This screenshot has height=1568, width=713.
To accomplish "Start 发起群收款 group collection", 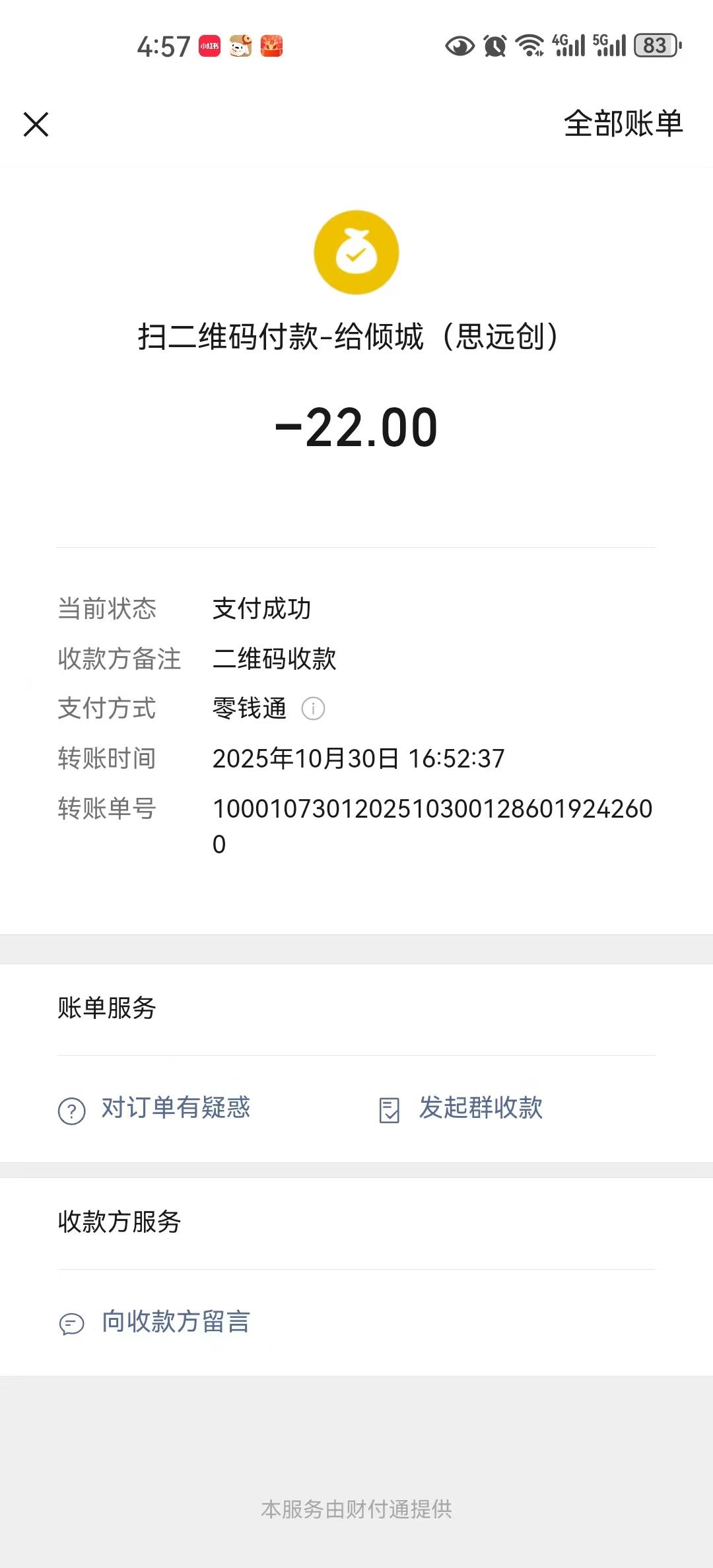I will click(461, 1109).
